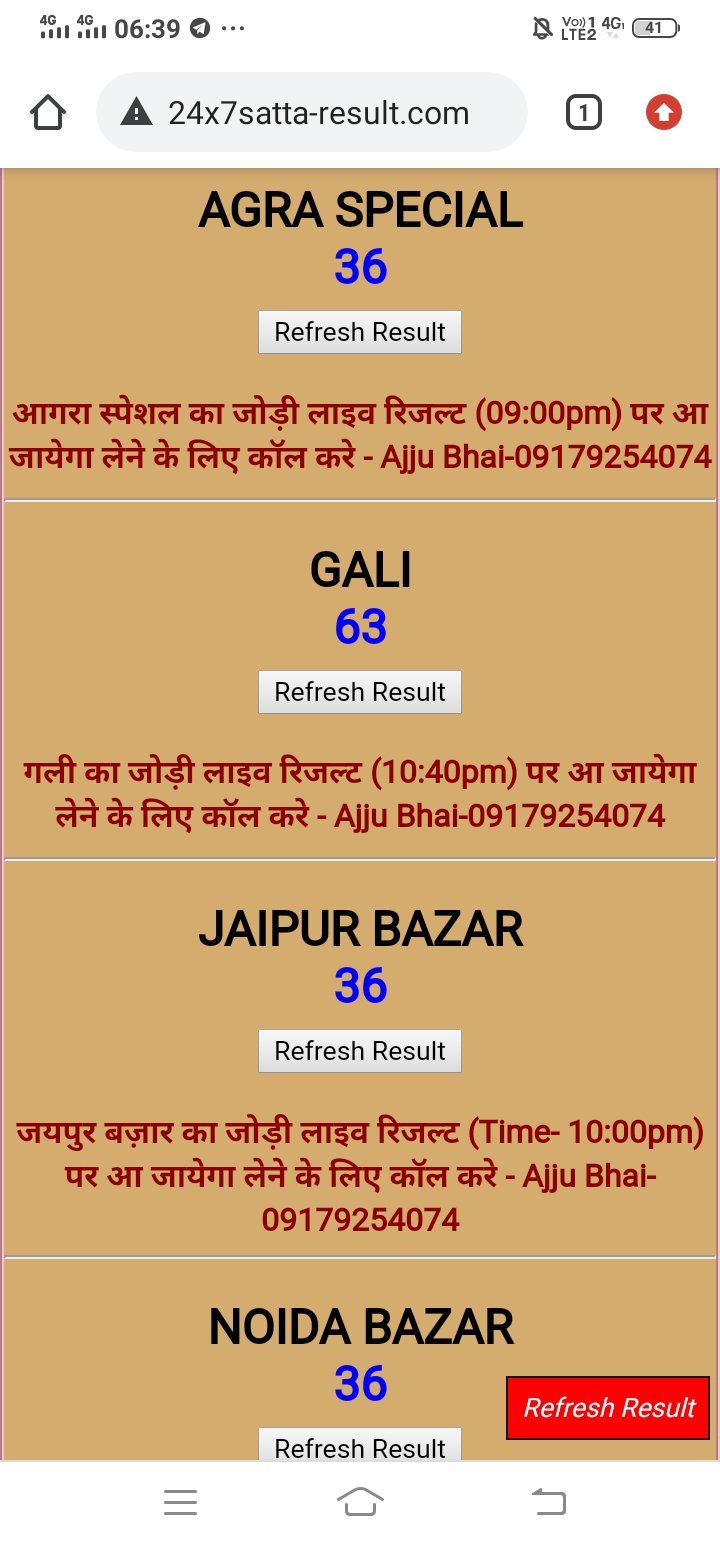The image size is (720, 1544).
Task: Go back using system back button
Action: (x=548, y=1502)
